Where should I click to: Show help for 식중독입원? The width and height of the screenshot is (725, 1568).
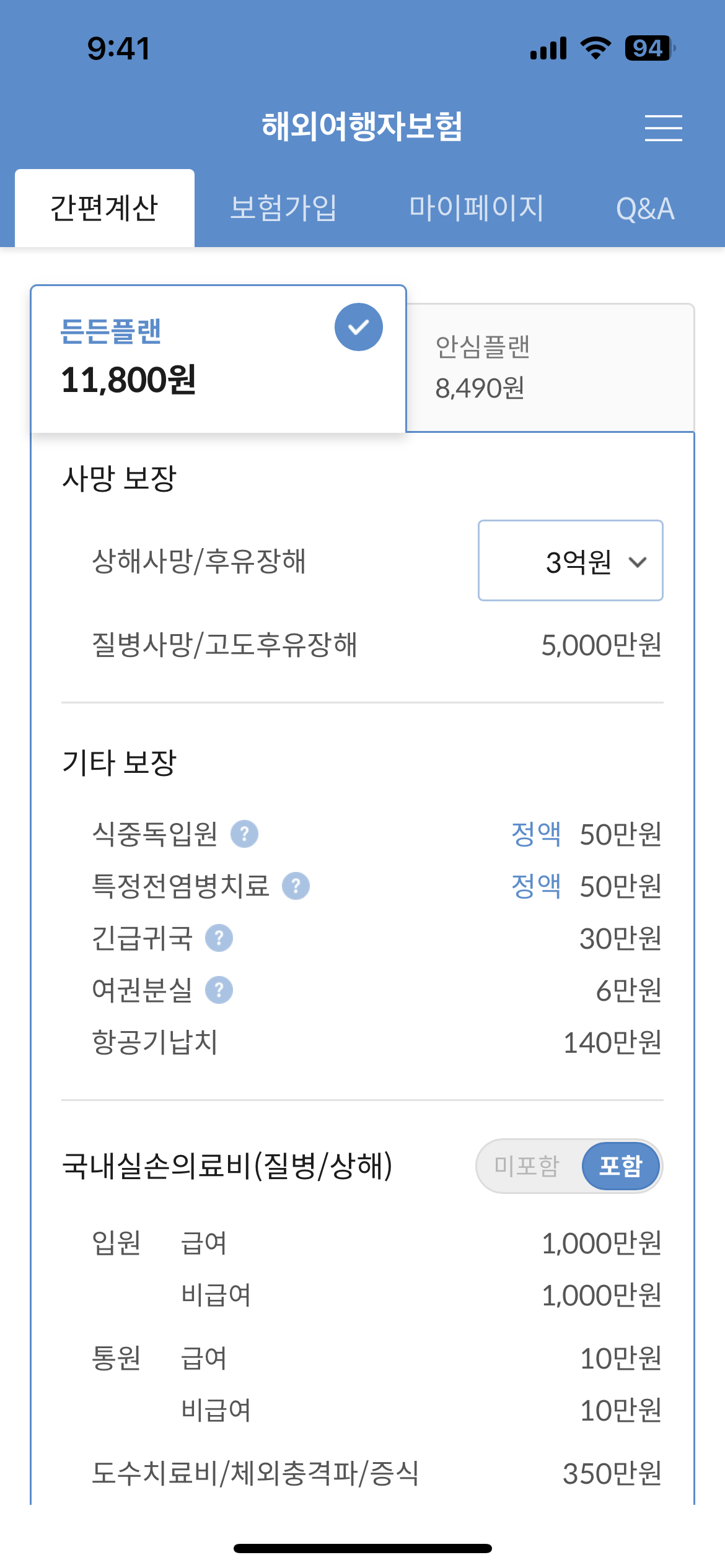click(x=244, y=834)
